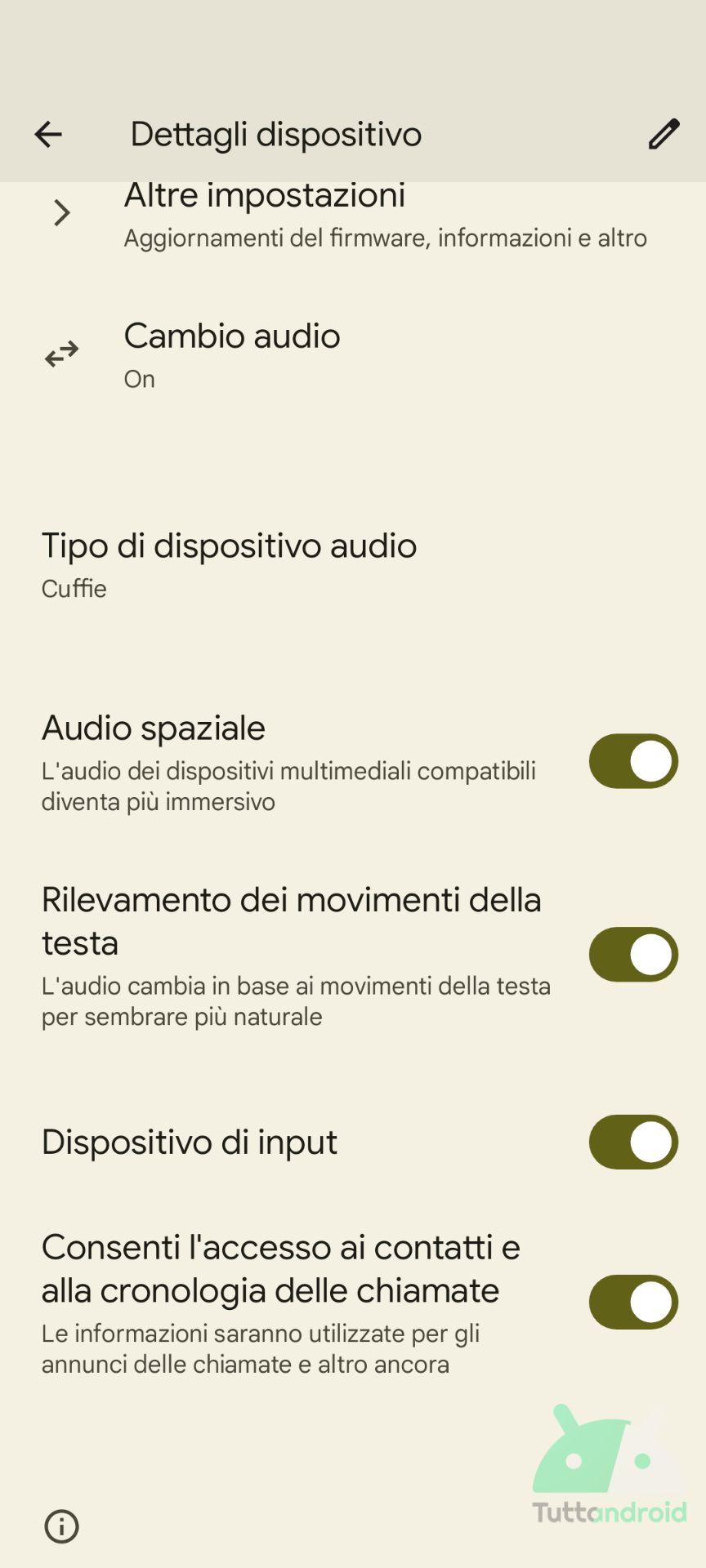This screenshot has height=1568, width=706.
Task: Disable Audio spaziale switch
Action: pos(633,761)
